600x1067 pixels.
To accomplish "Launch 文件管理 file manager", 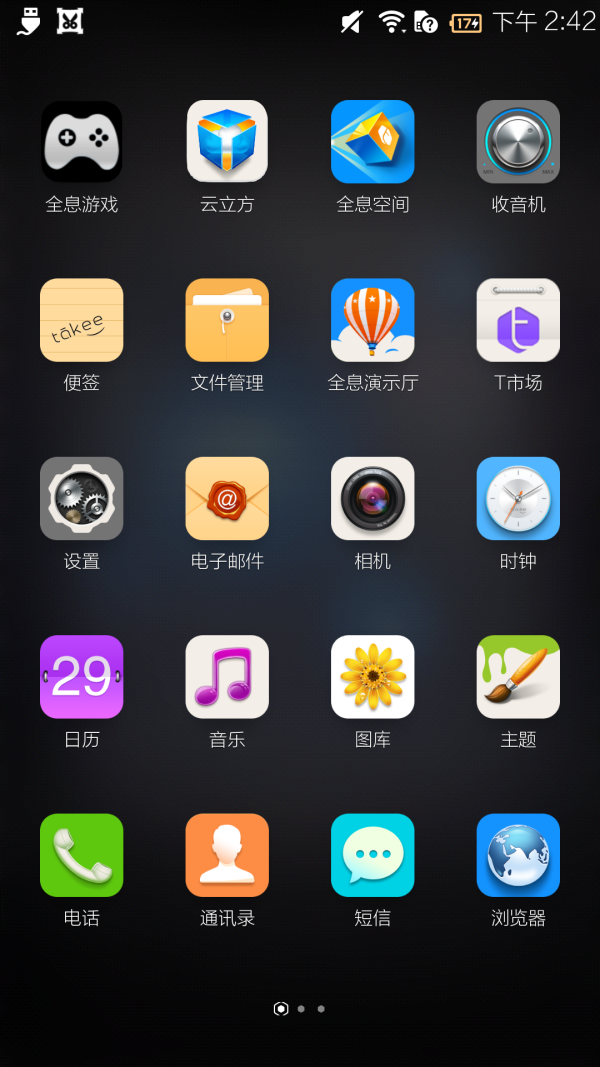I will pyautogui.click(x=227, y=320).
